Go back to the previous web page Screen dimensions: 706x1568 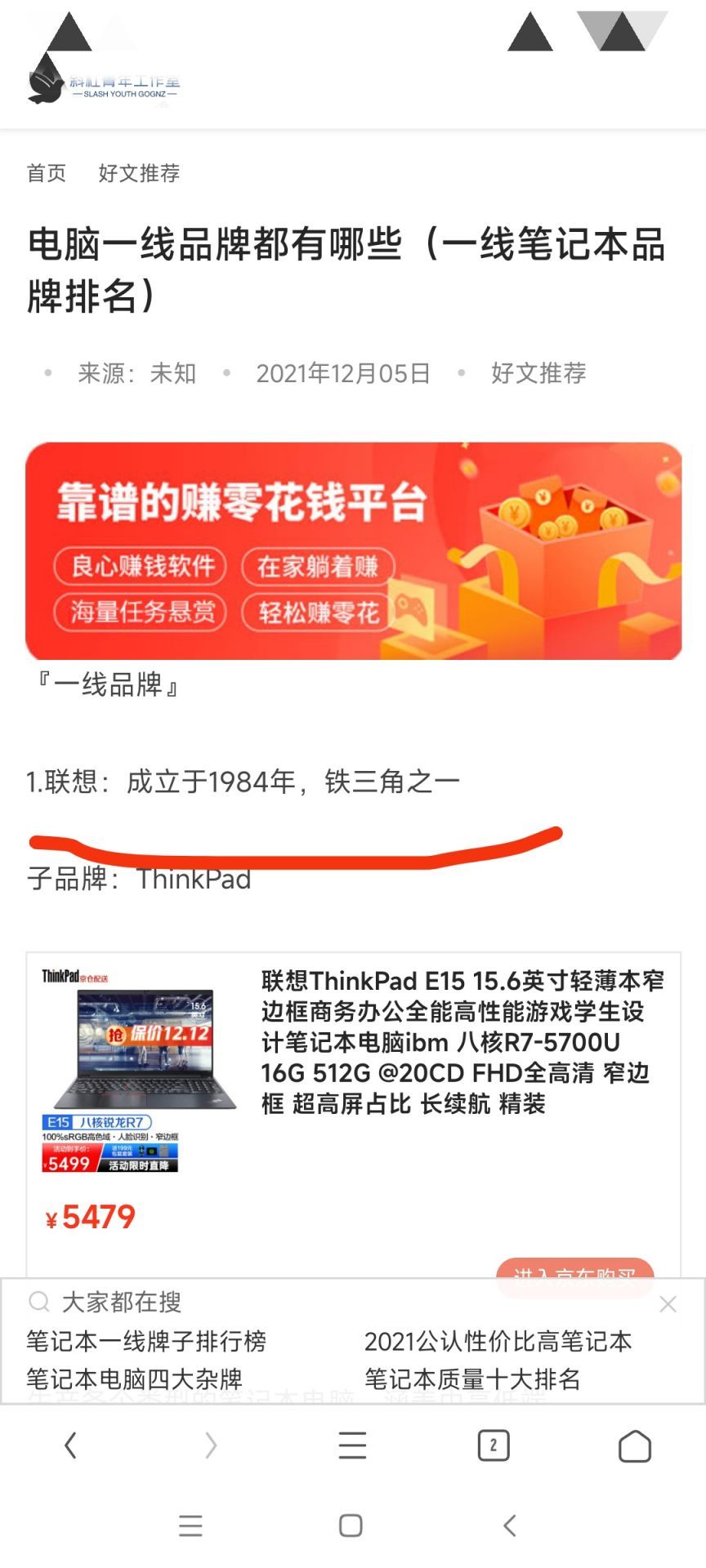pyautogui.click(x=70, y=1445)
